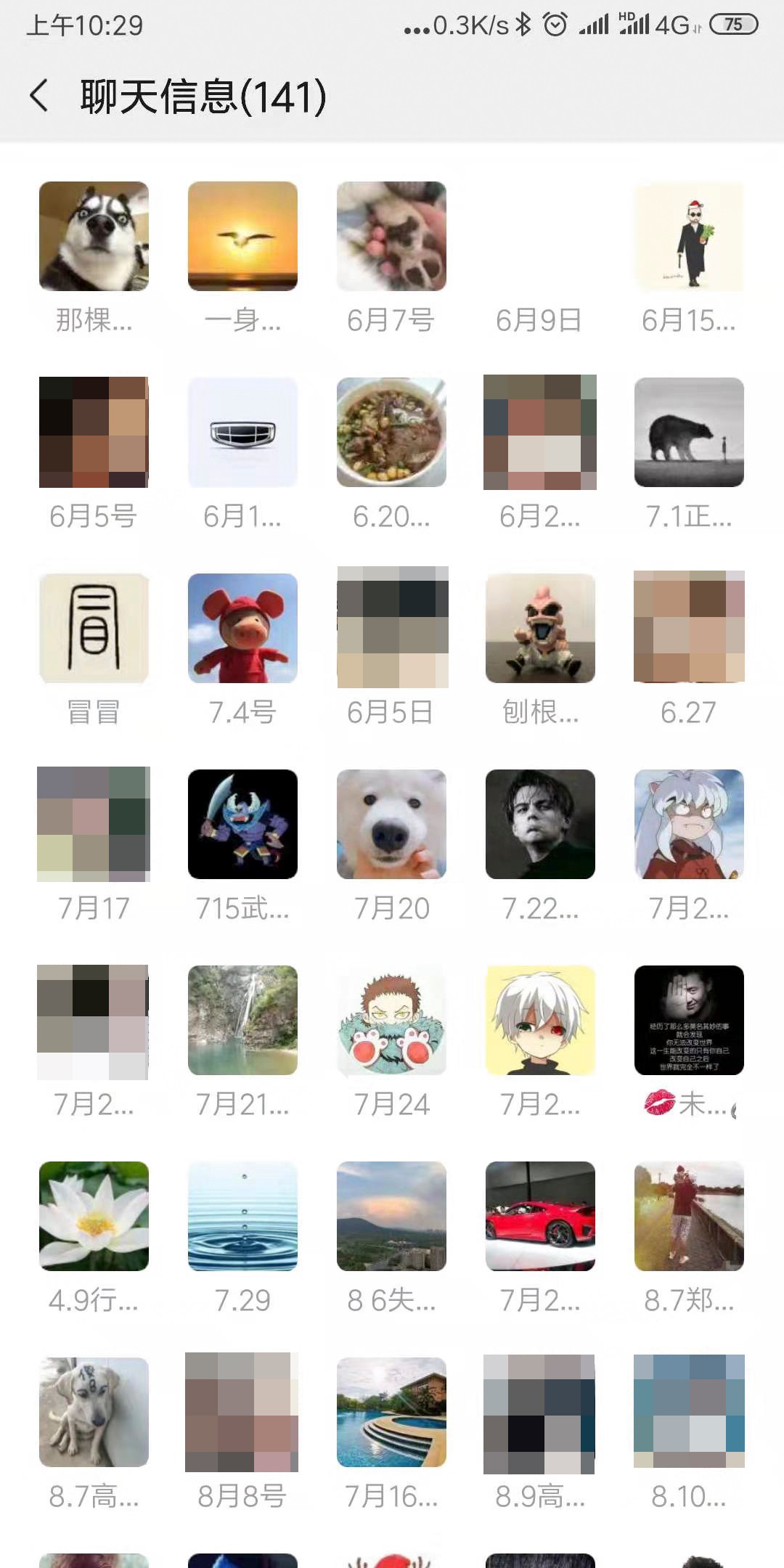
Task: Open member 8.10
Action: click(689, 1413)
